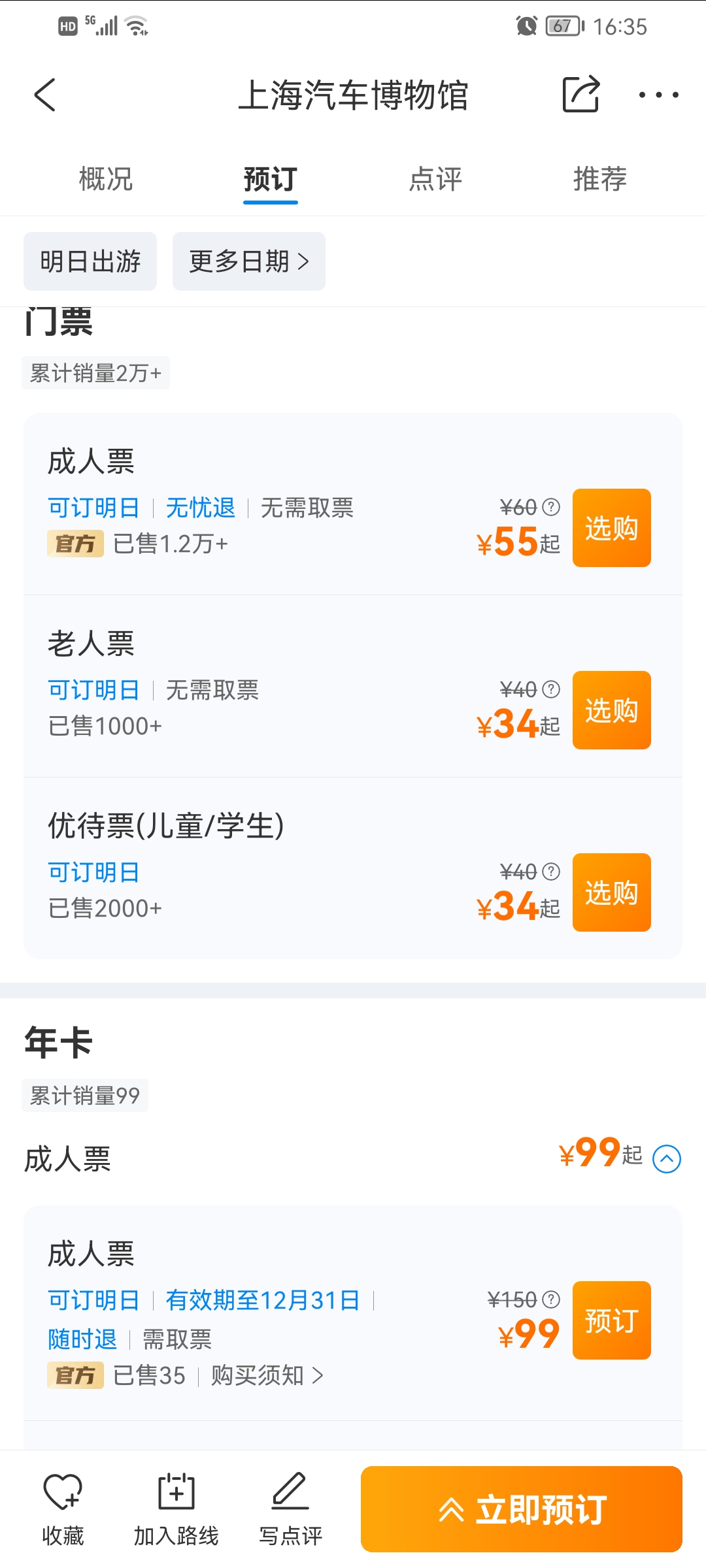
Task: Switch to the 点评 tab
Action: [x=435, y=178]
